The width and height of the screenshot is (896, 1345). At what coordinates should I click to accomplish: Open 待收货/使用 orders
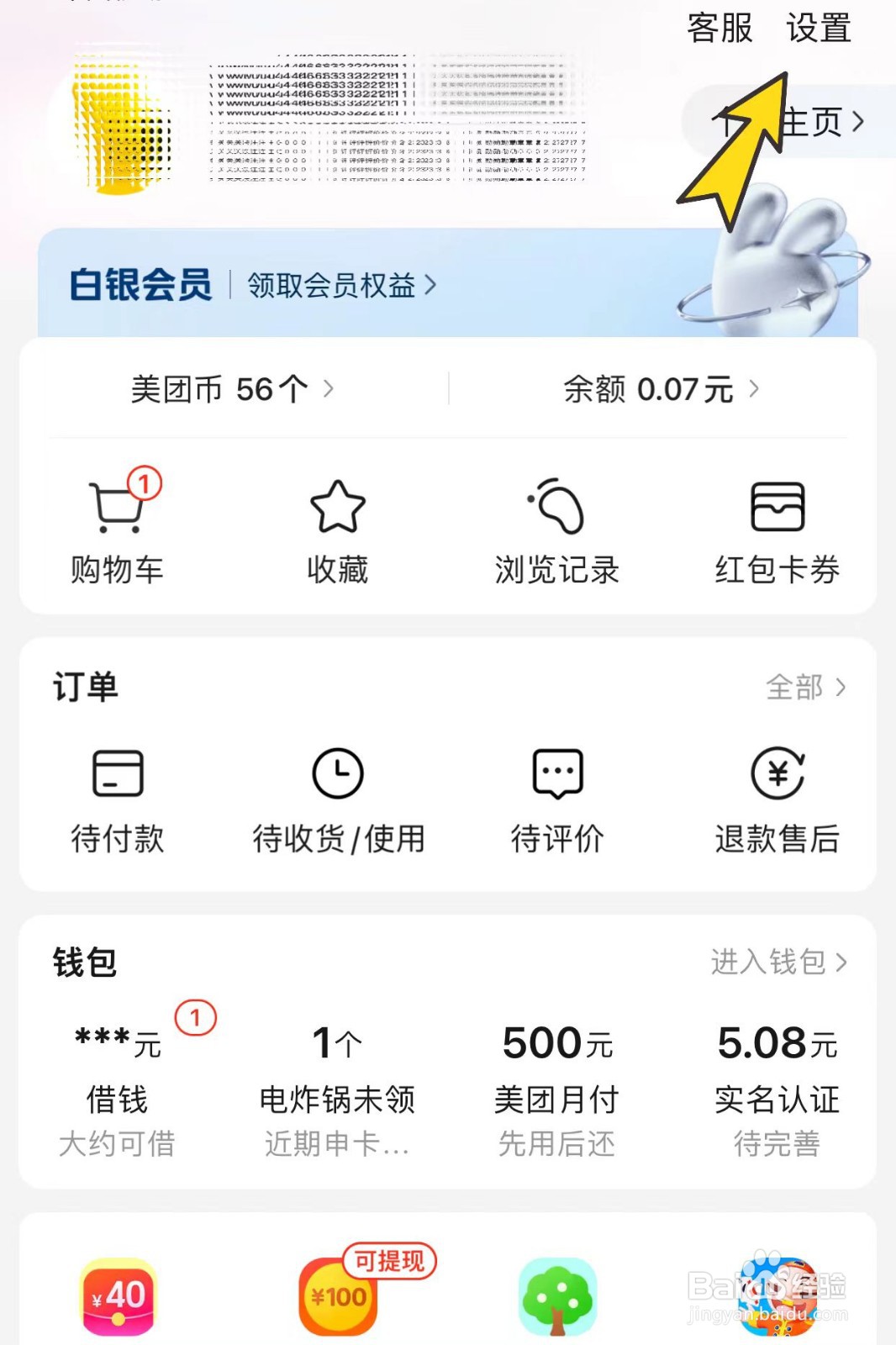[336, 794]
